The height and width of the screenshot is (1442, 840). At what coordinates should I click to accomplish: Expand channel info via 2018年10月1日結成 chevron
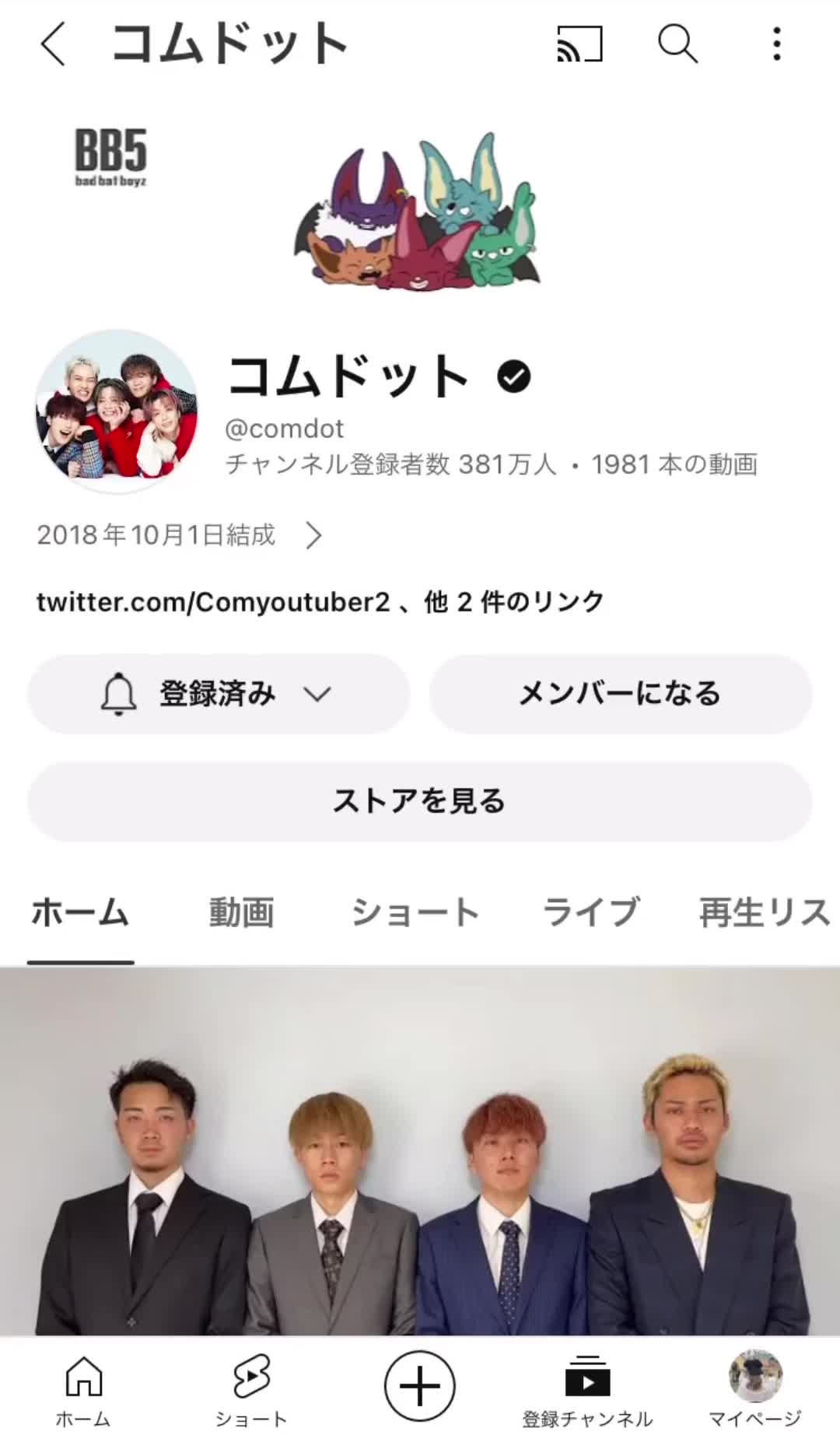click(x=313, y=535)
